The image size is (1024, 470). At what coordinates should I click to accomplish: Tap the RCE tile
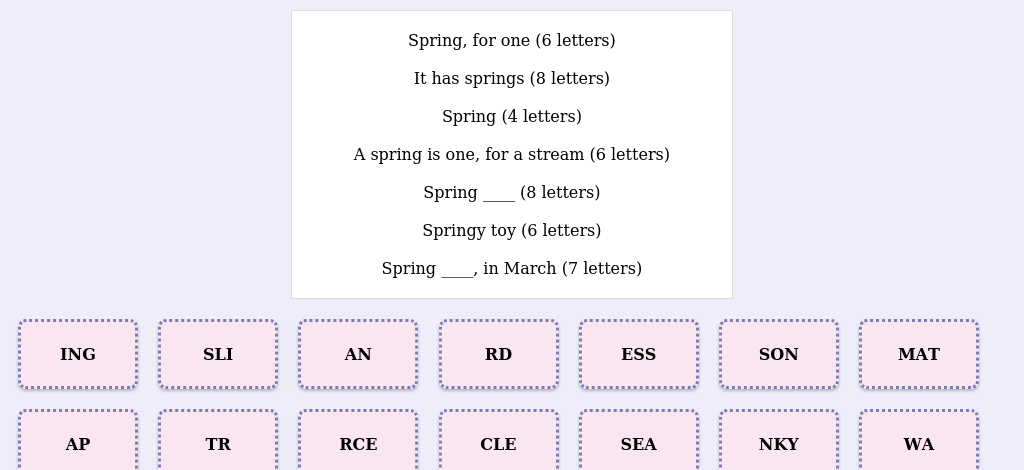[x=358, y=441]
